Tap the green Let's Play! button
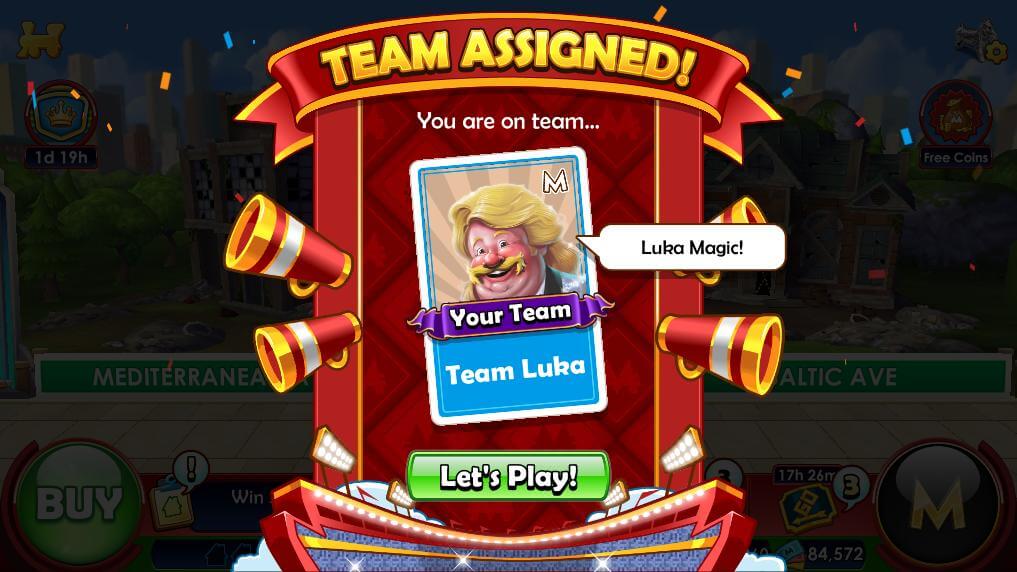The height and width of the screenshot is (572, 1017). 508,477
